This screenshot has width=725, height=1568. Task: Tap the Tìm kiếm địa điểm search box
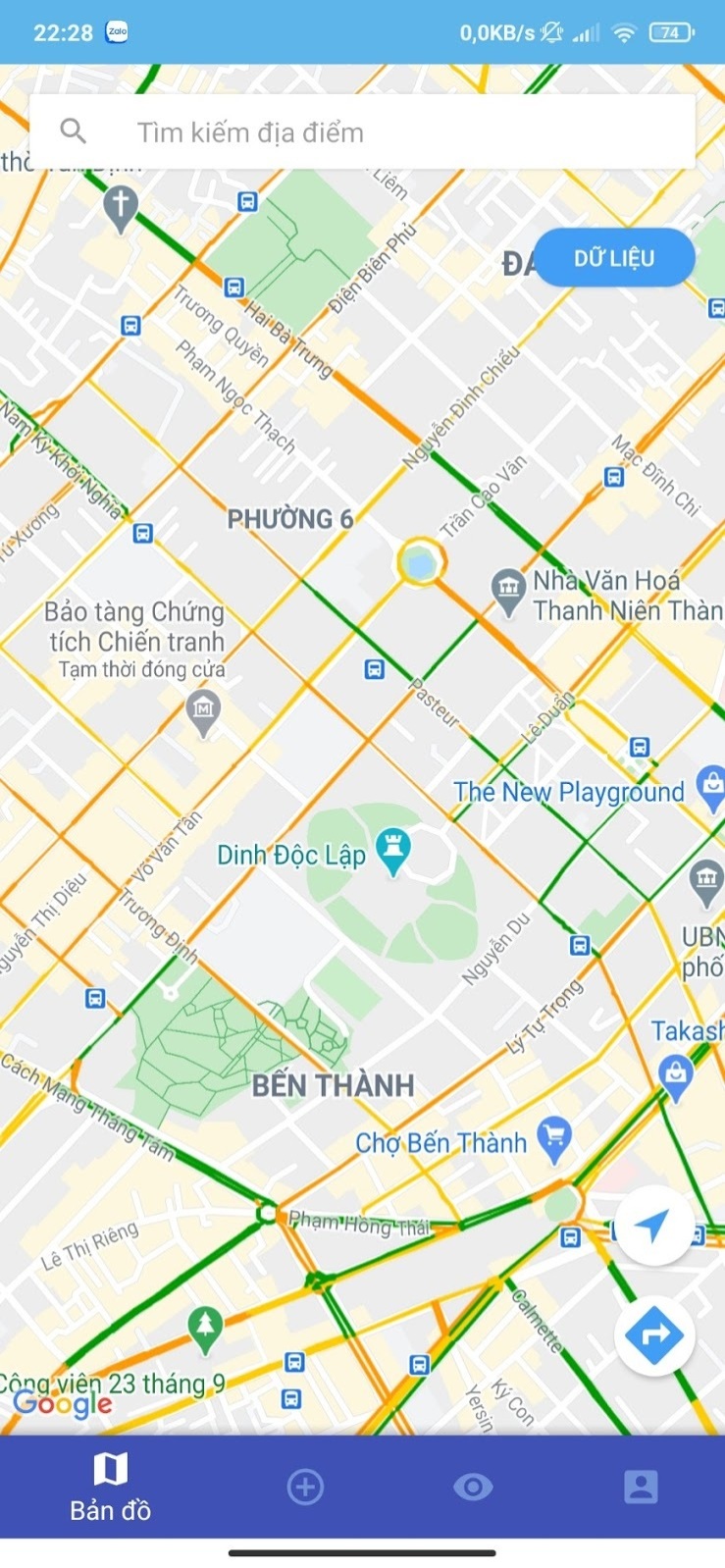(363, 131)
